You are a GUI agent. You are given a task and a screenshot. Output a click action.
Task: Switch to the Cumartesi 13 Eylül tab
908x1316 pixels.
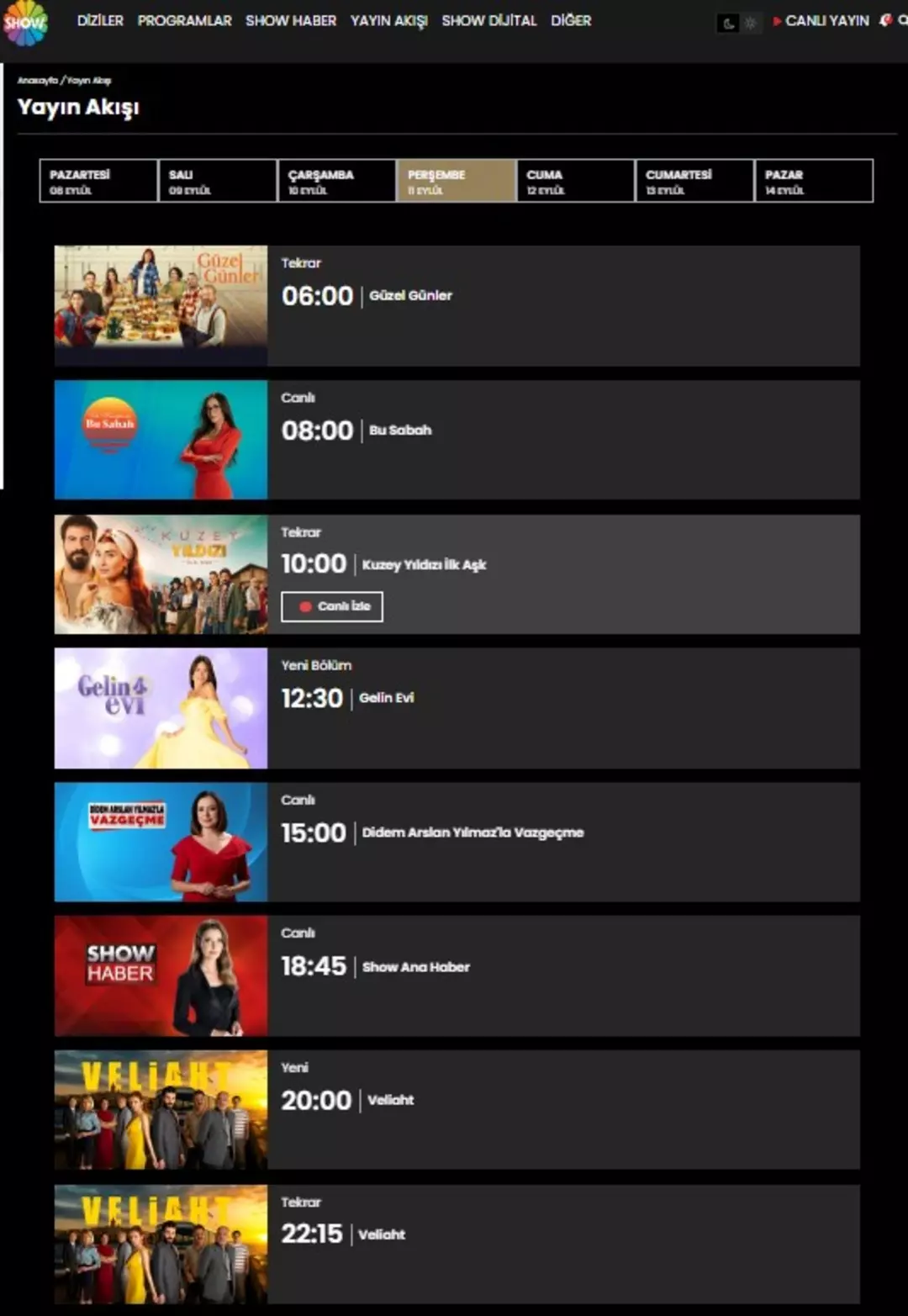click(694, 181)
